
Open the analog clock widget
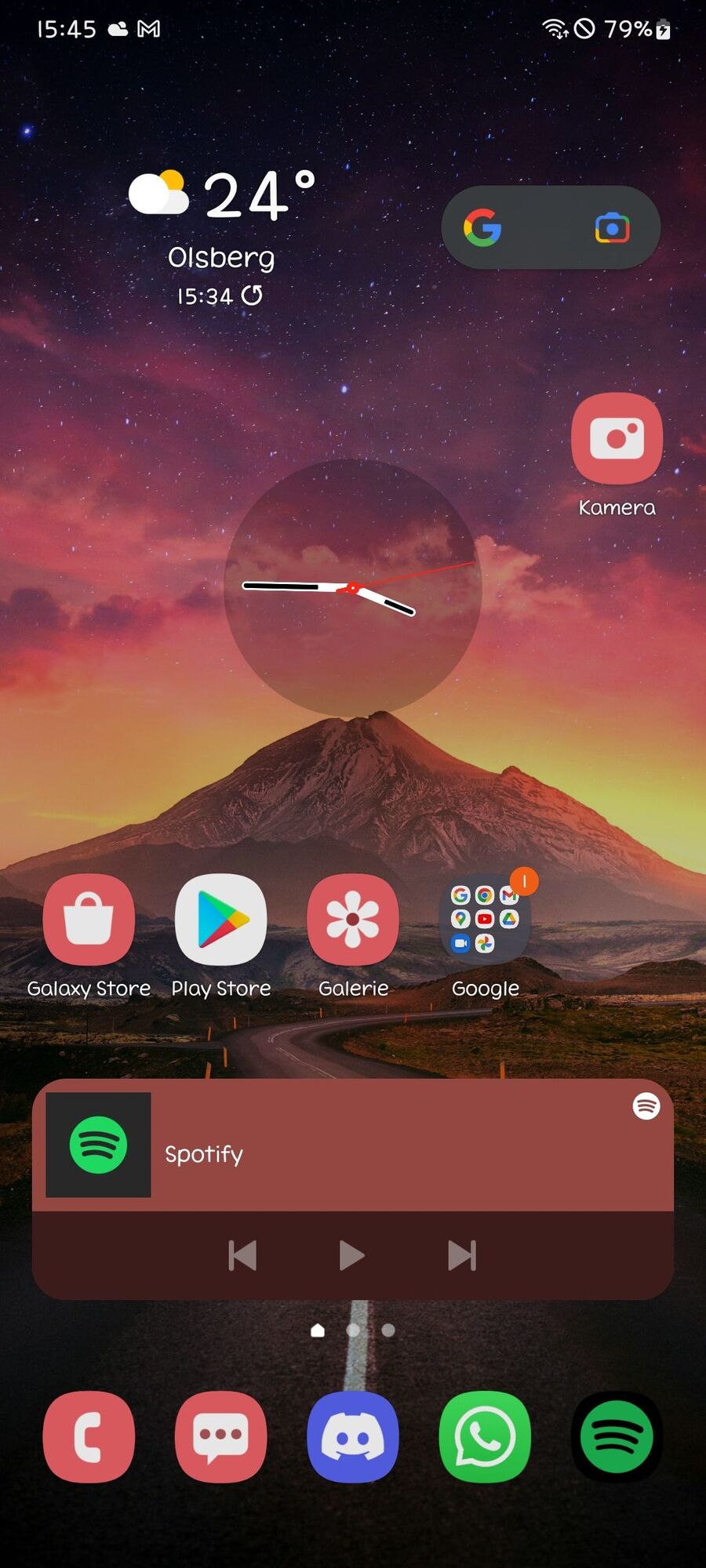coord(353,587)
